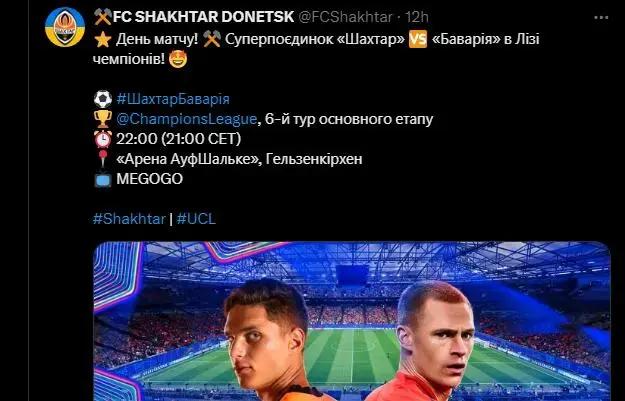
Task: Open the #Shakhtar hashtag
Action: 128,218
